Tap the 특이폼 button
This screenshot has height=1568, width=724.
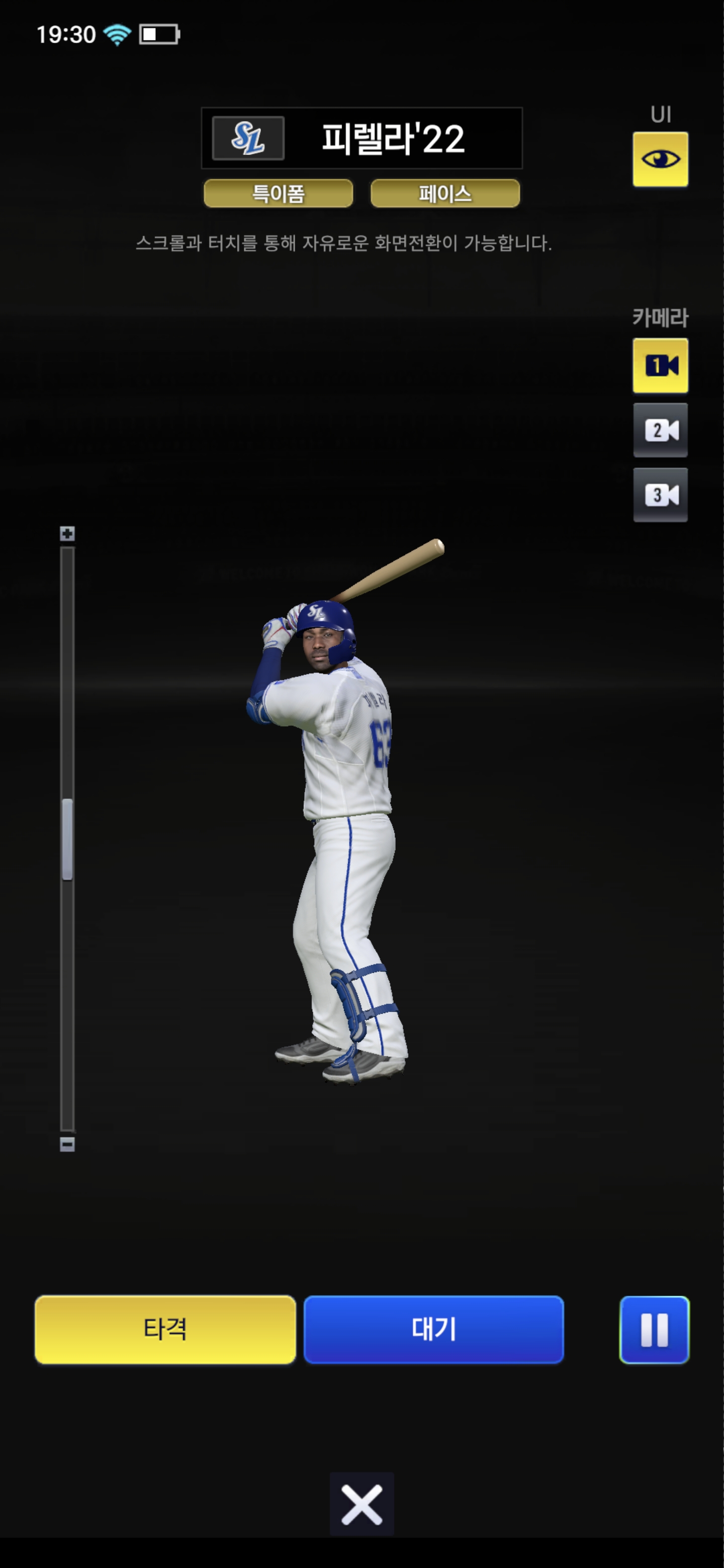point(278,193)
